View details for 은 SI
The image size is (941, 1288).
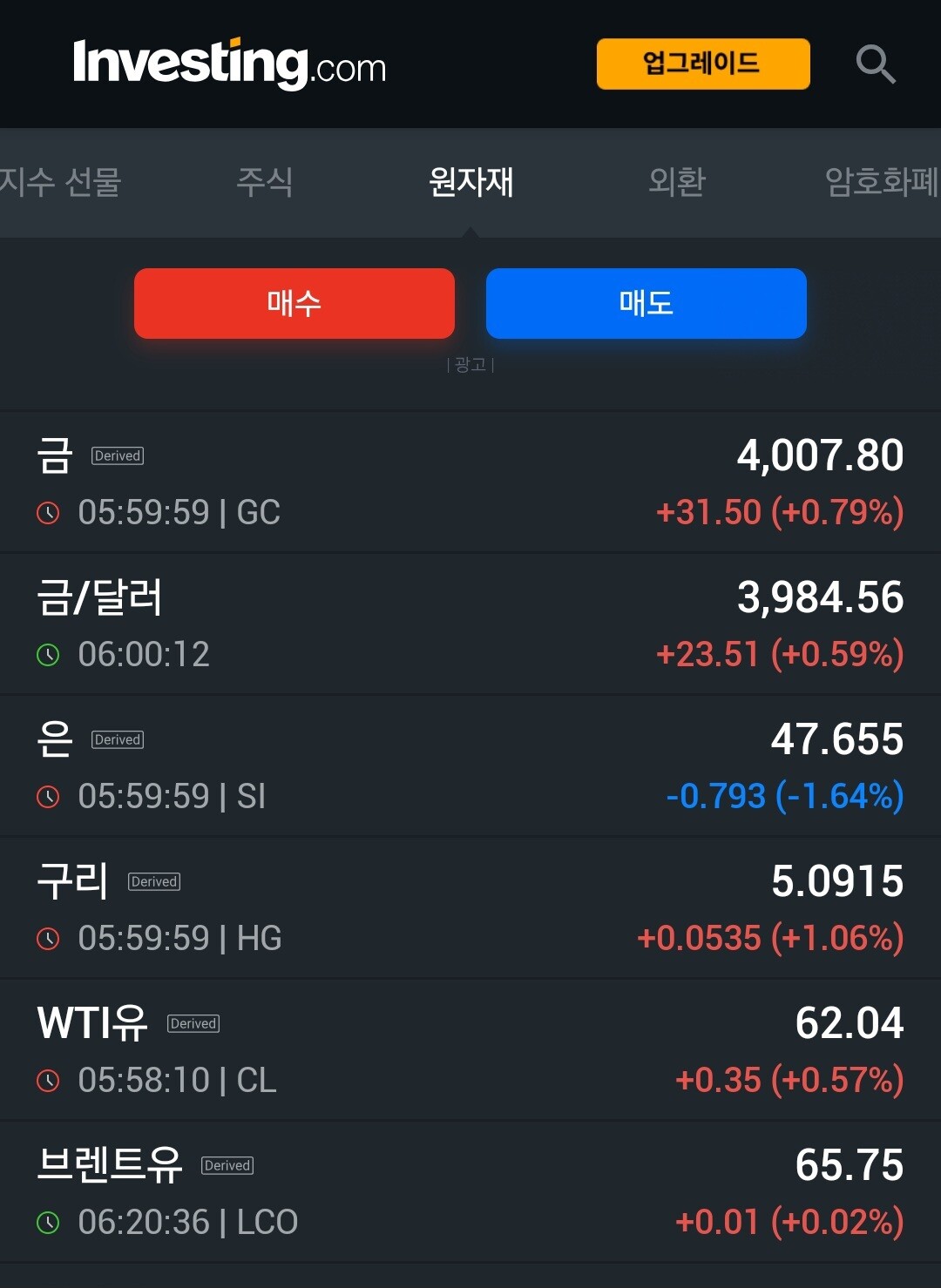point(470,766)
